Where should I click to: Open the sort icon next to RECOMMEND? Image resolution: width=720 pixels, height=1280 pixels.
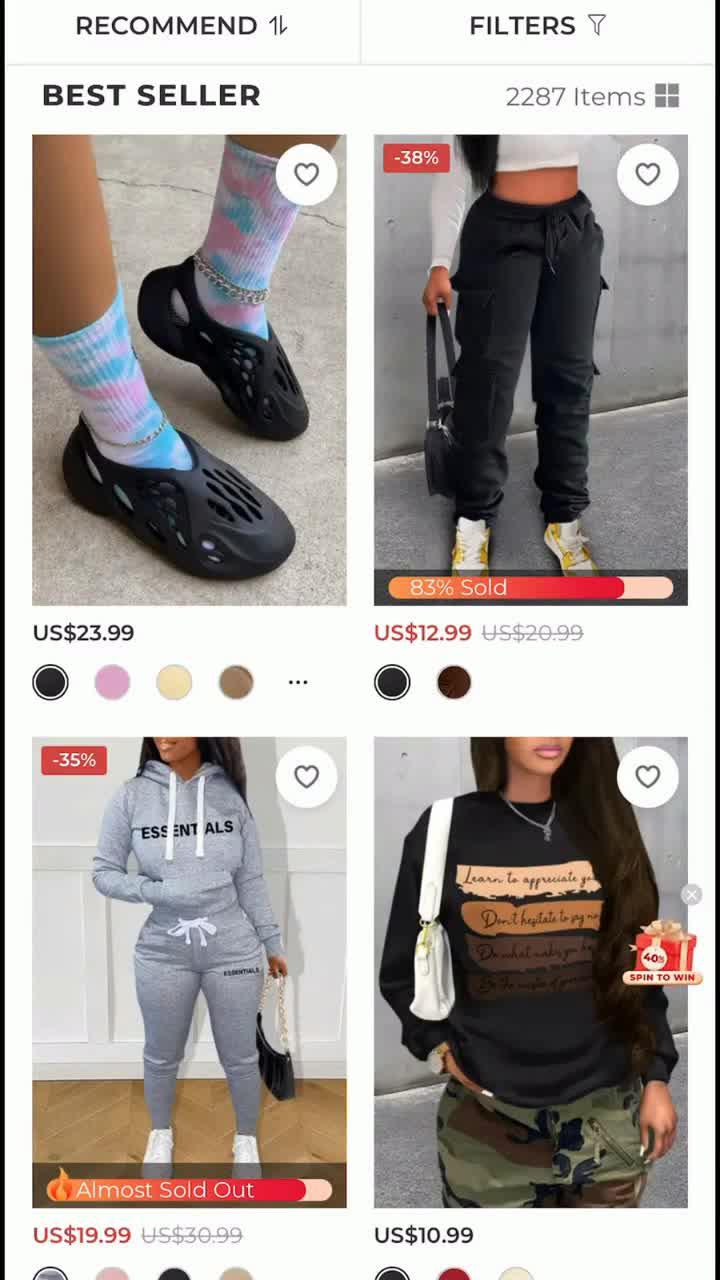click(x=278, y=26)
